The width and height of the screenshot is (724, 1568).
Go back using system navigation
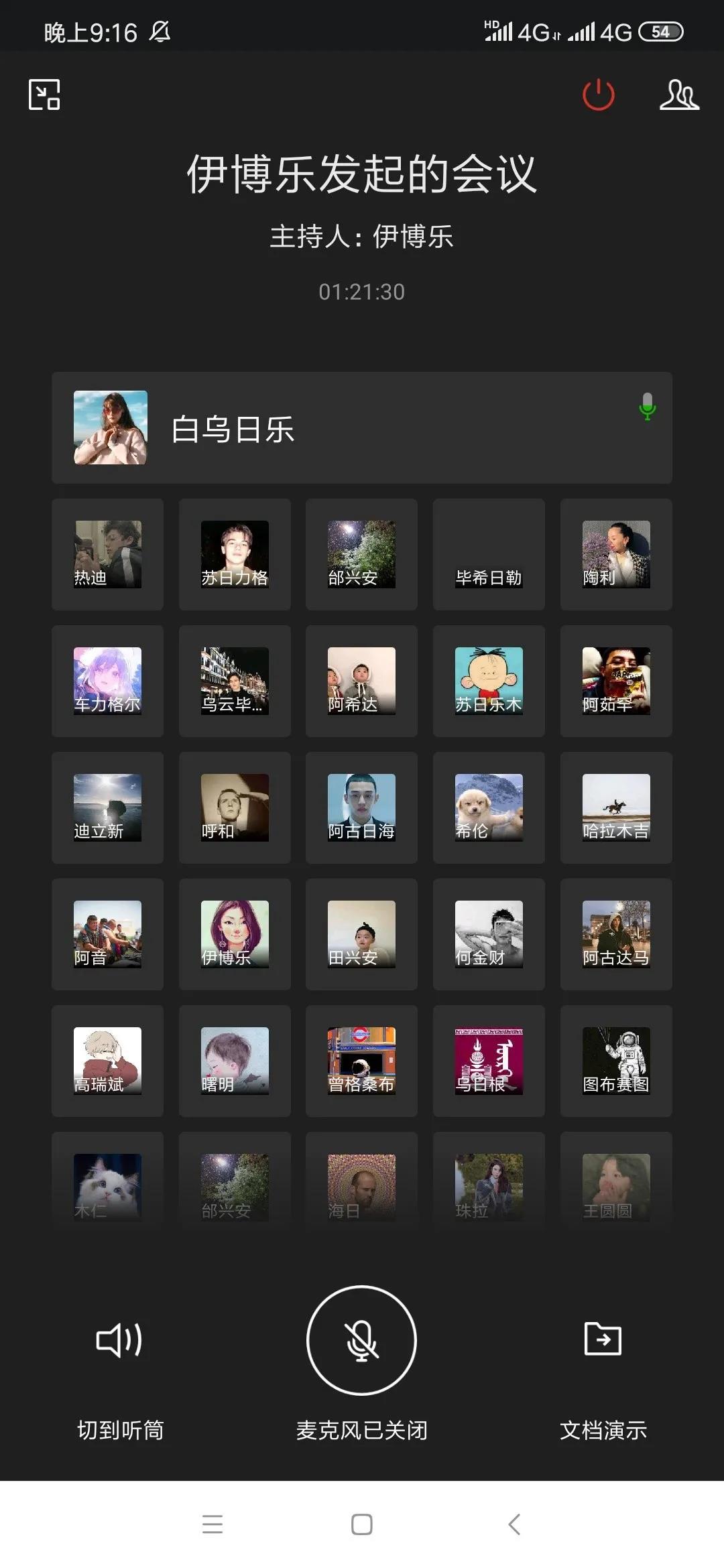(514, 1524)
